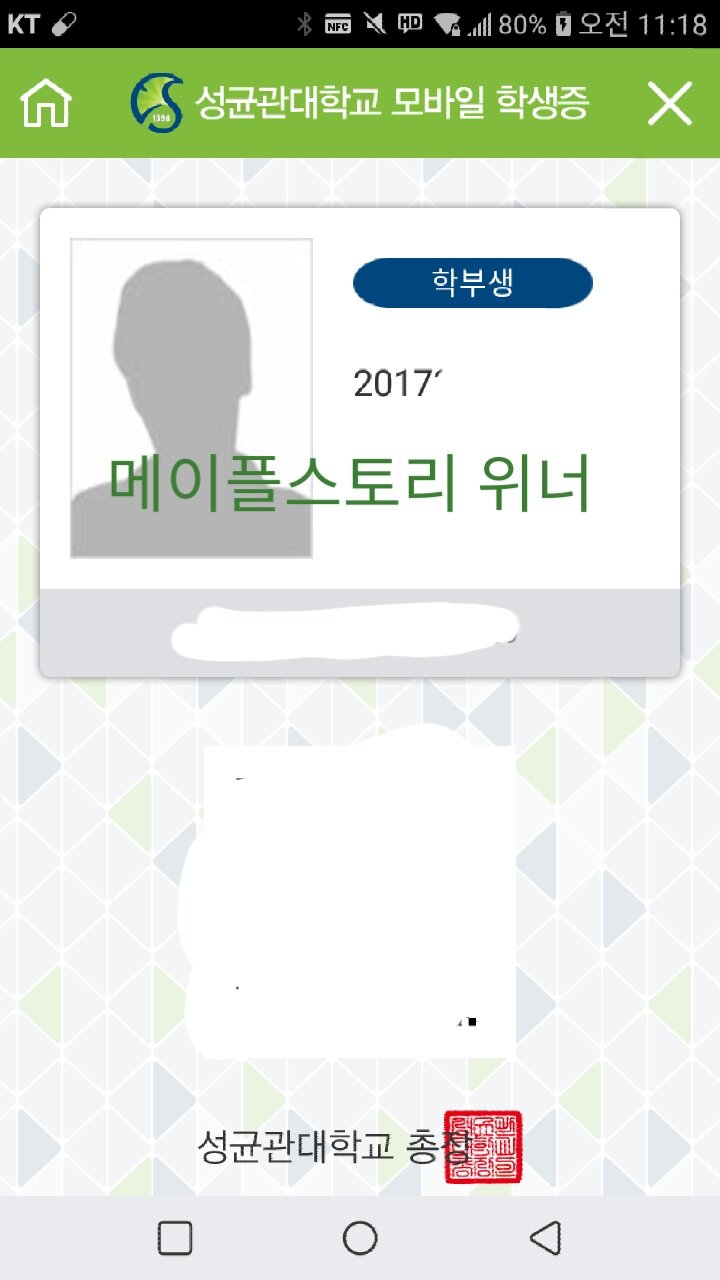Viewport: 720px width, 1280px height.
Task: Close the mobile student ID
Action: tap(669, 103)
